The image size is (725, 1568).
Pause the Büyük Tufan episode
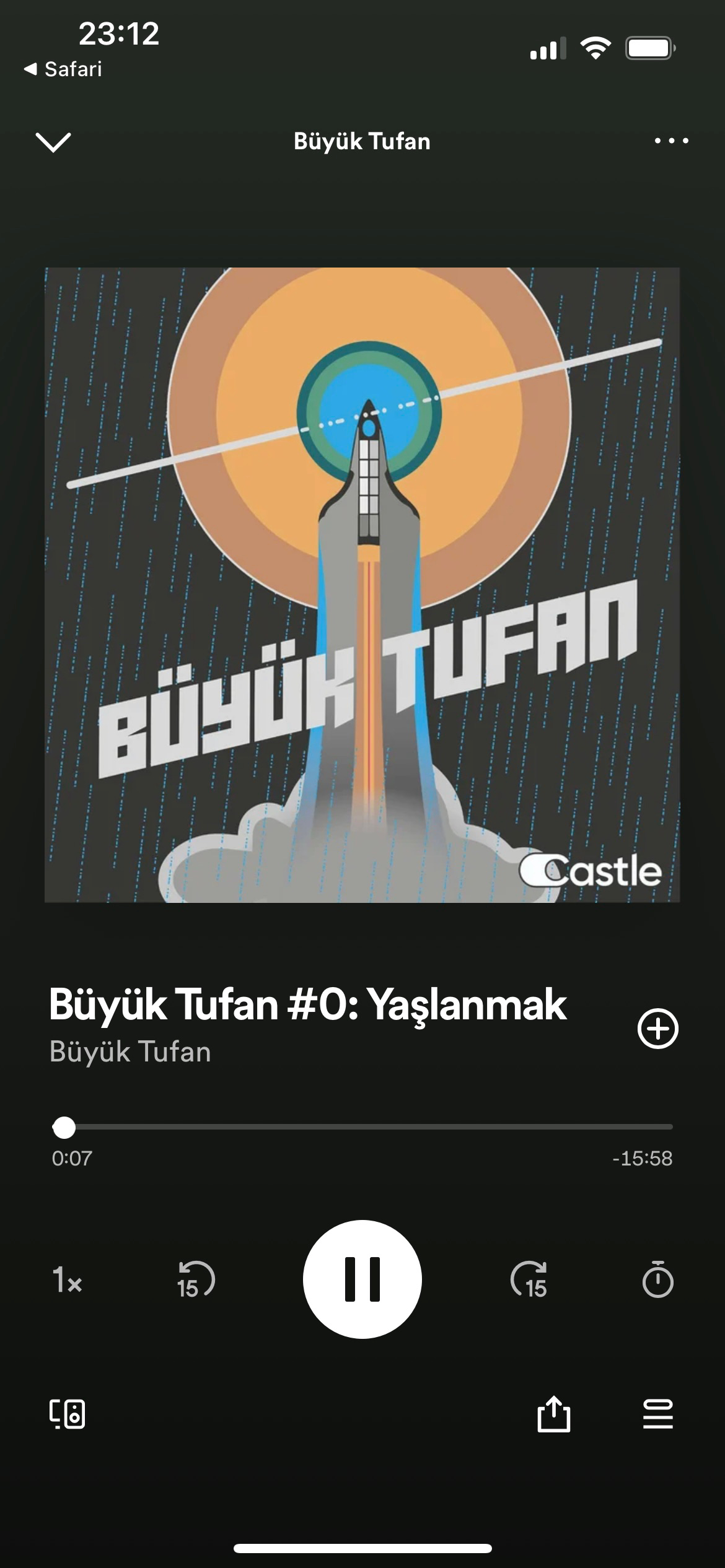(362, 1279)
